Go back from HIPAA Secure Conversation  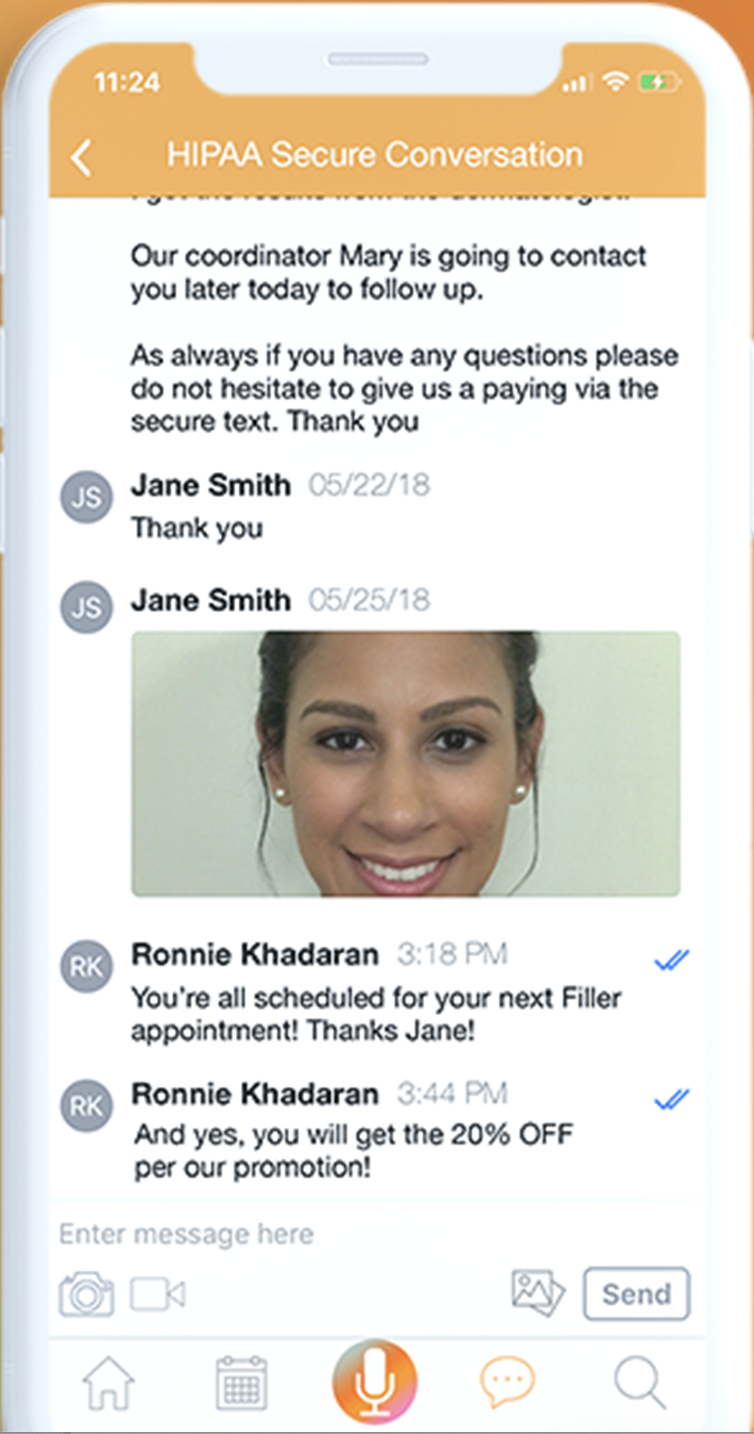(x=82, y=157)
